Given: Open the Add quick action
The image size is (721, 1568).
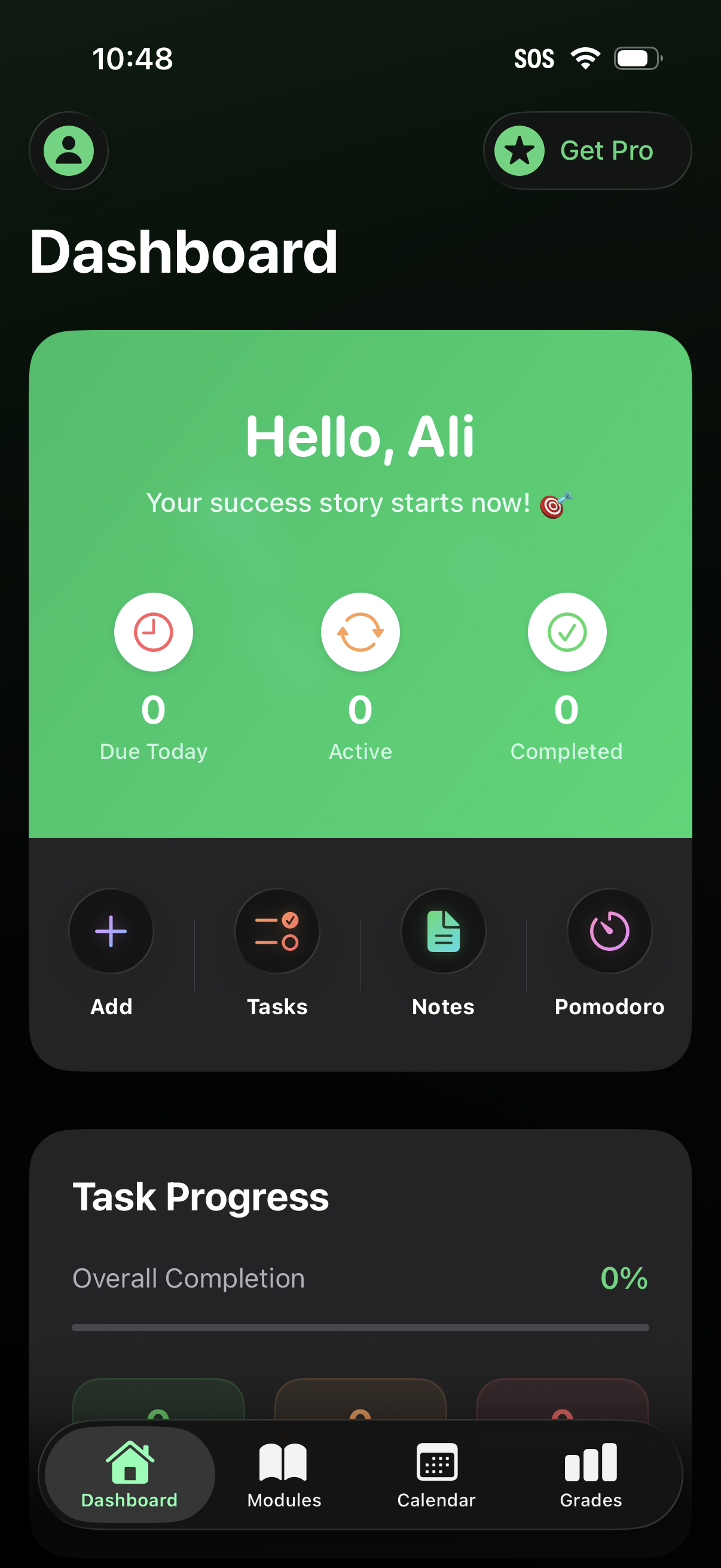Looking at the screenshot, I should point(111,931).
